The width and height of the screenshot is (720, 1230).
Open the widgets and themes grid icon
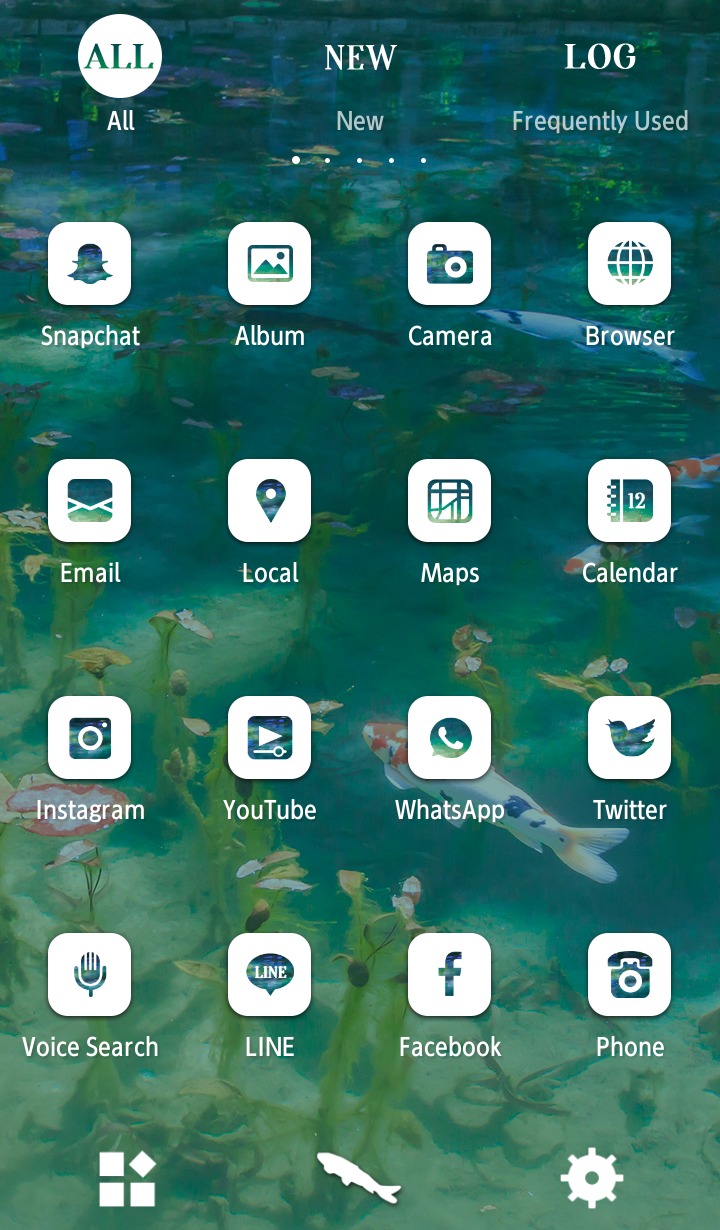pyautogui.click(x=127, y=1179)
